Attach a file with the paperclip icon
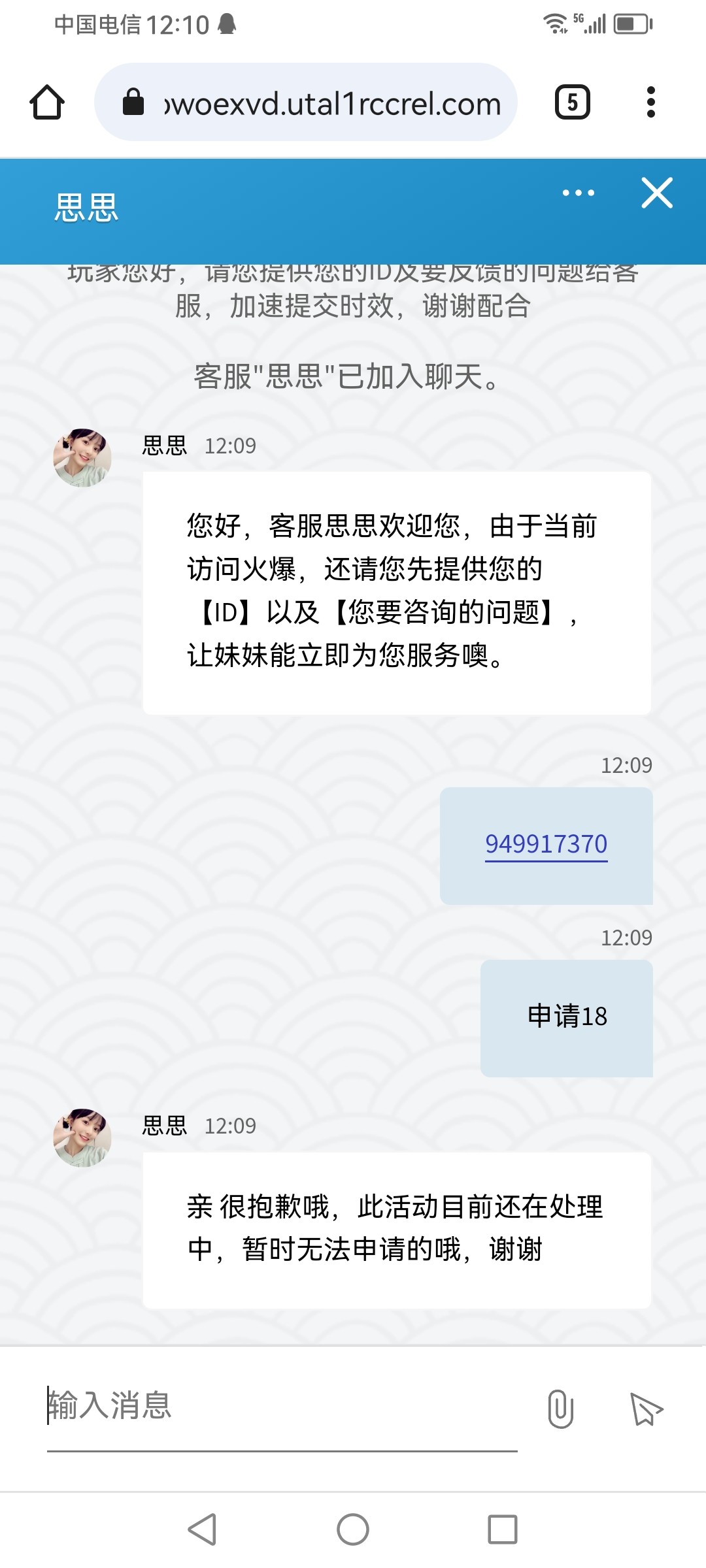This screenshot has height=1568, width=706. pyautogui.click(x=560, y=1409)
